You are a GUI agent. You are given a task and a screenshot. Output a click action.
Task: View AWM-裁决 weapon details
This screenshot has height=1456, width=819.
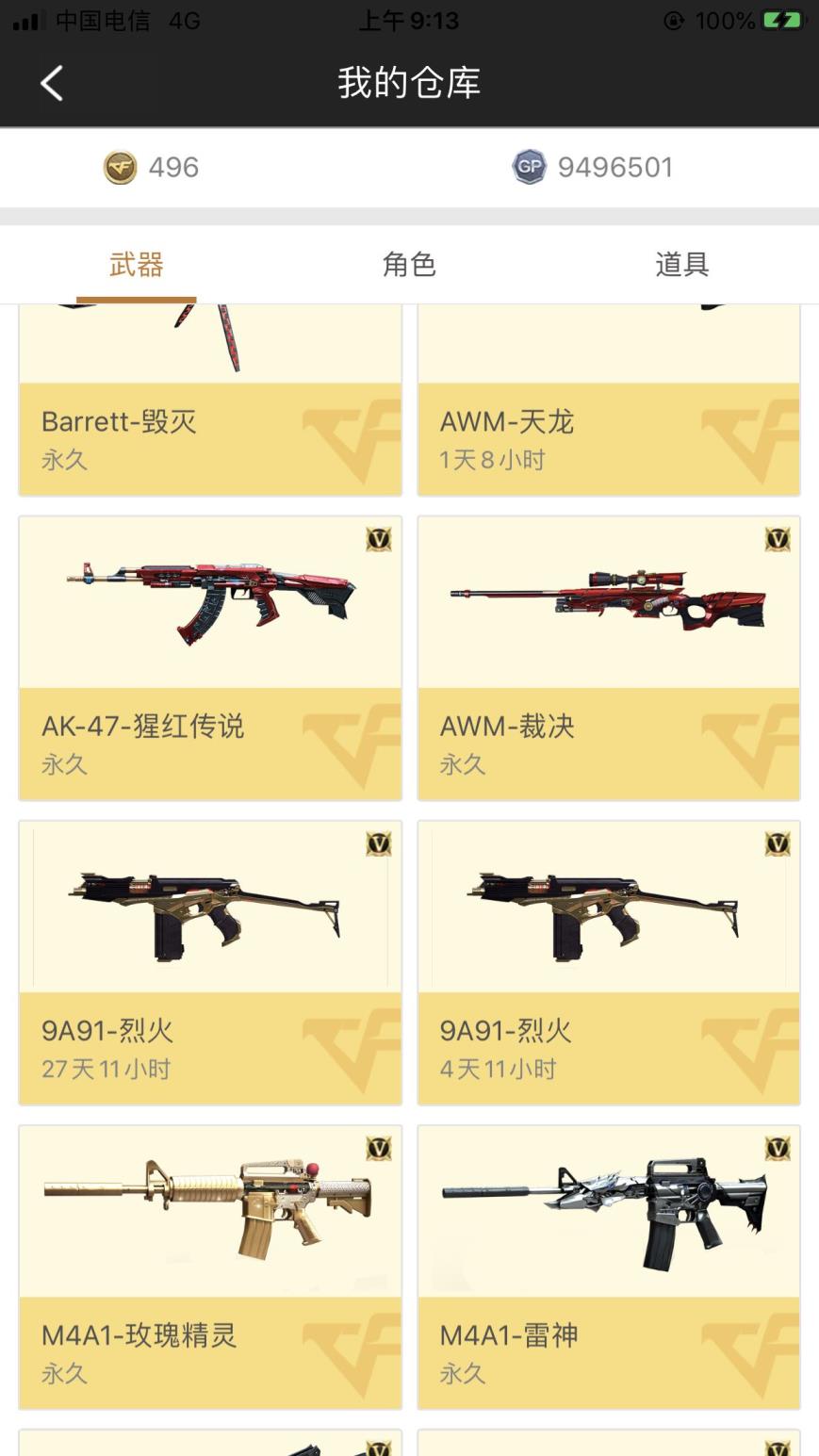(609, 658)
